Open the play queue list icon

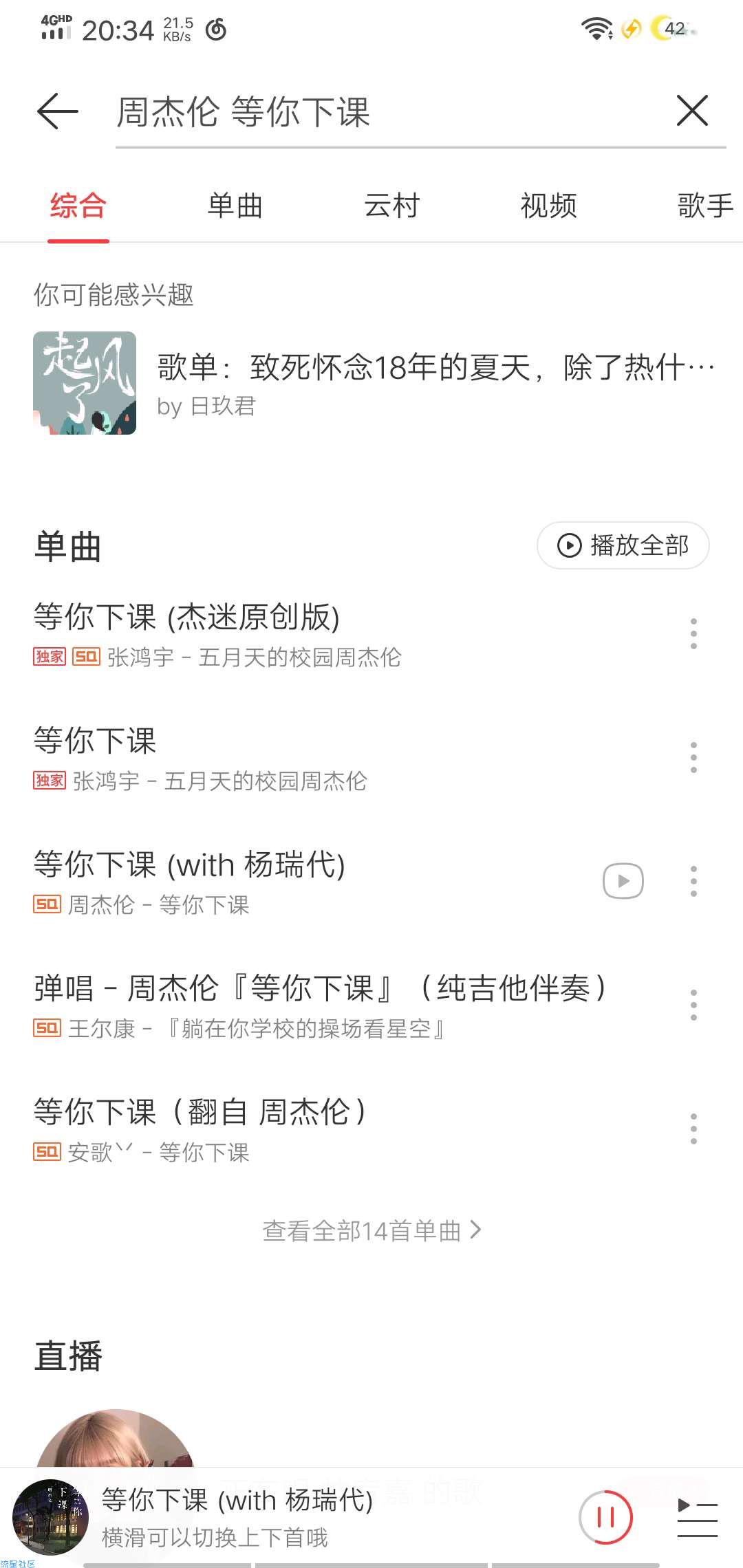697,1517
